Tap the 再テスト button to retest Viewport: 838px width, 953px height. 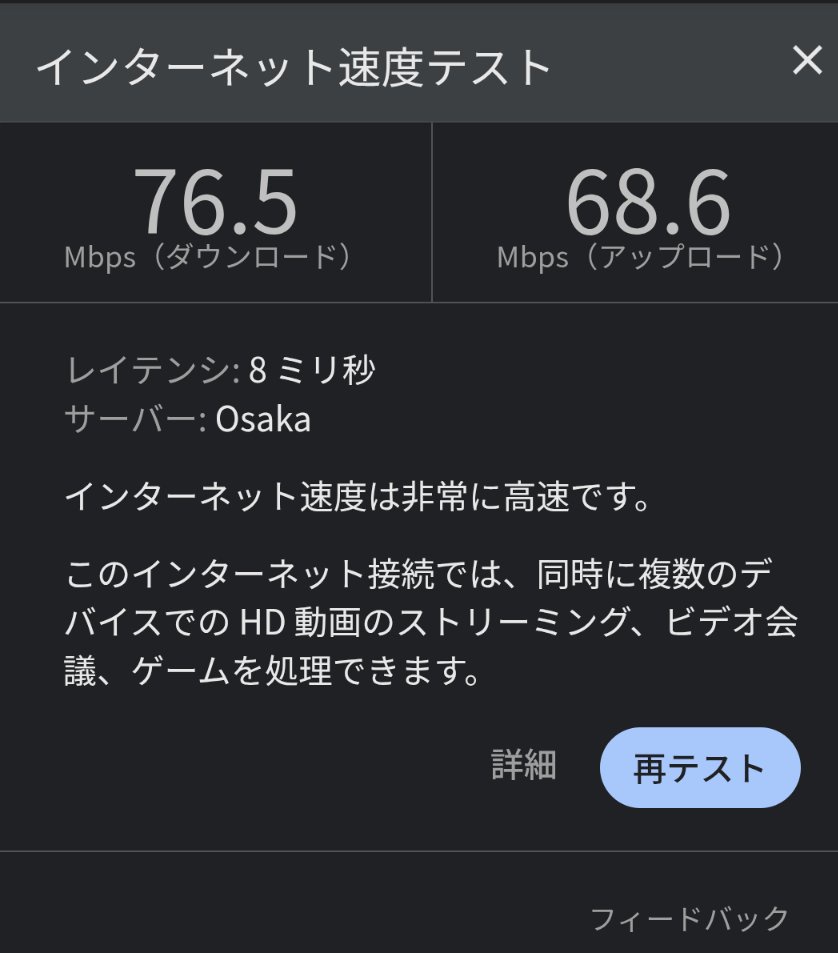coord(699,768)
